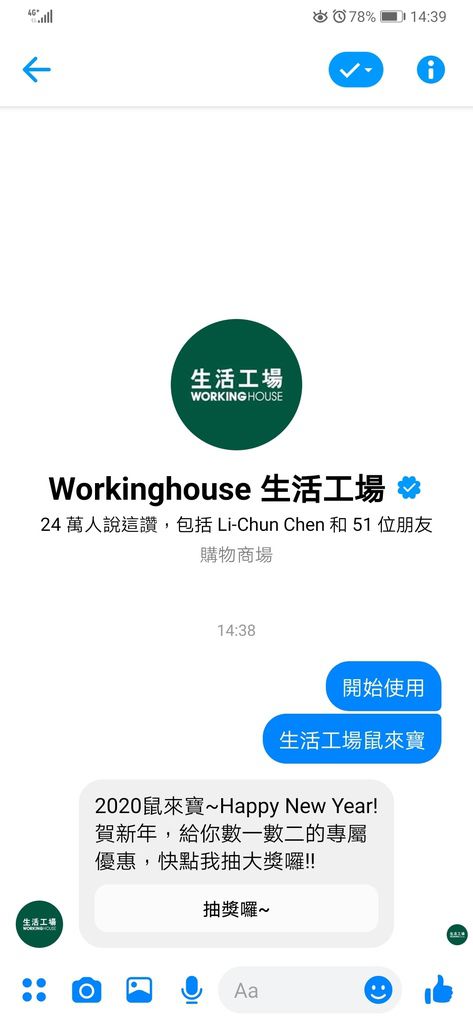Go back with the top-left arrow

[x=36, y=70]
